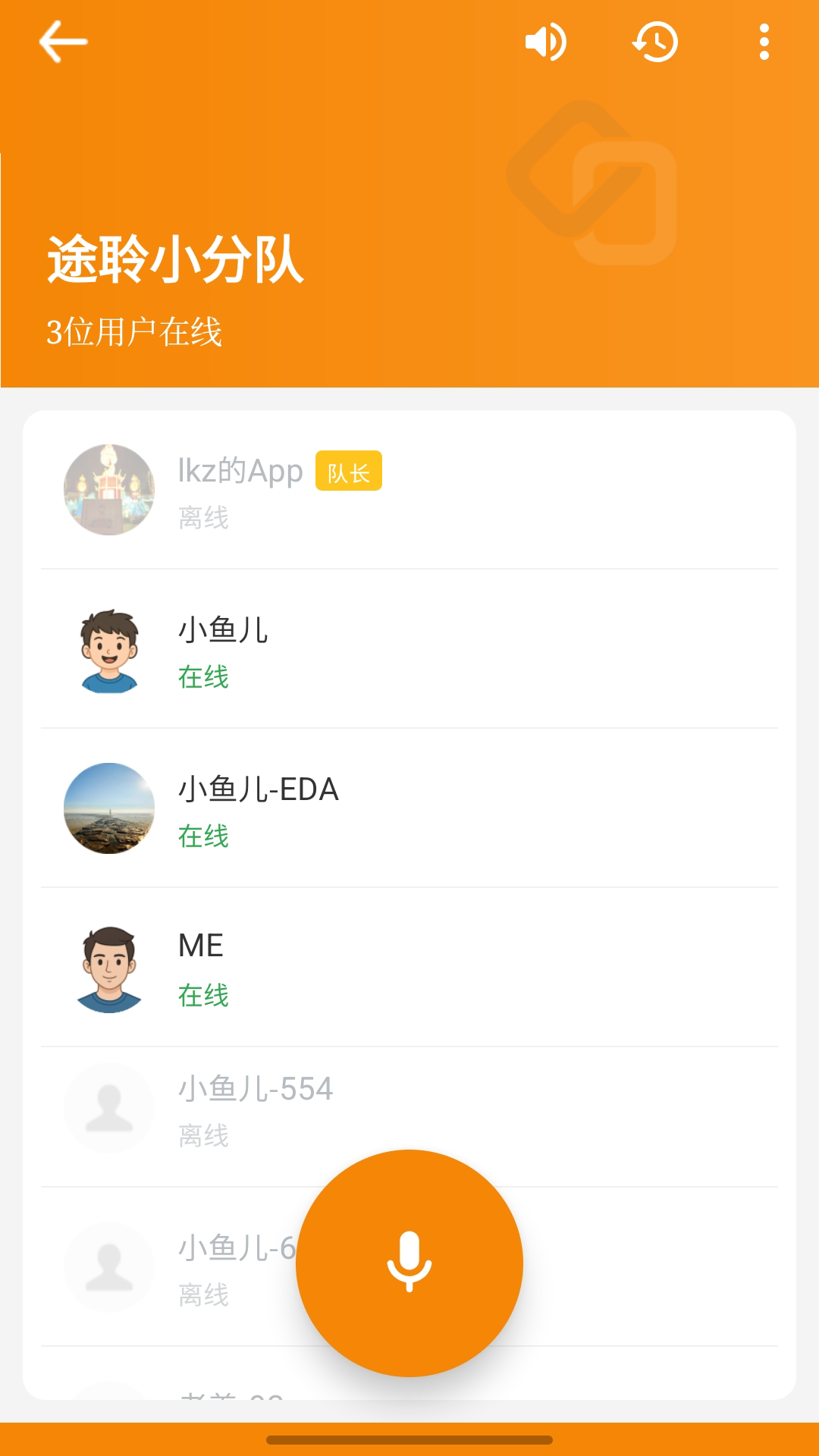Tap the placeholder avatar of 小鱼儿-6
The image size is (819, 1456).
(108, 1266)
